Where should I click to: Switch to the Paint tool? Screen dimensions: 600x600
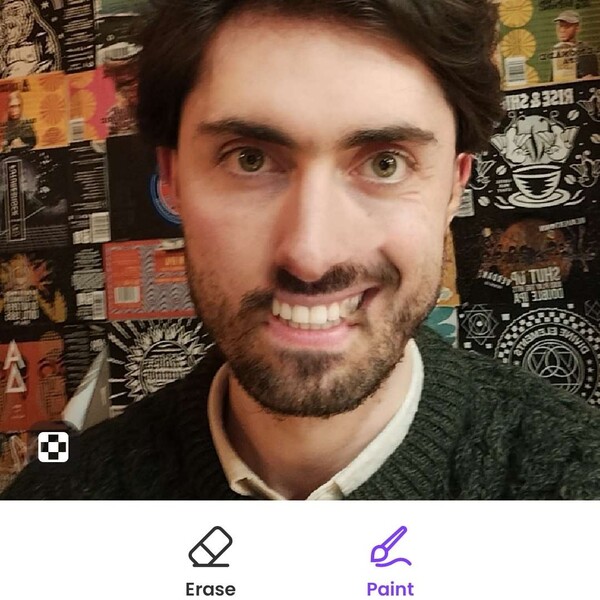(390, 558)
